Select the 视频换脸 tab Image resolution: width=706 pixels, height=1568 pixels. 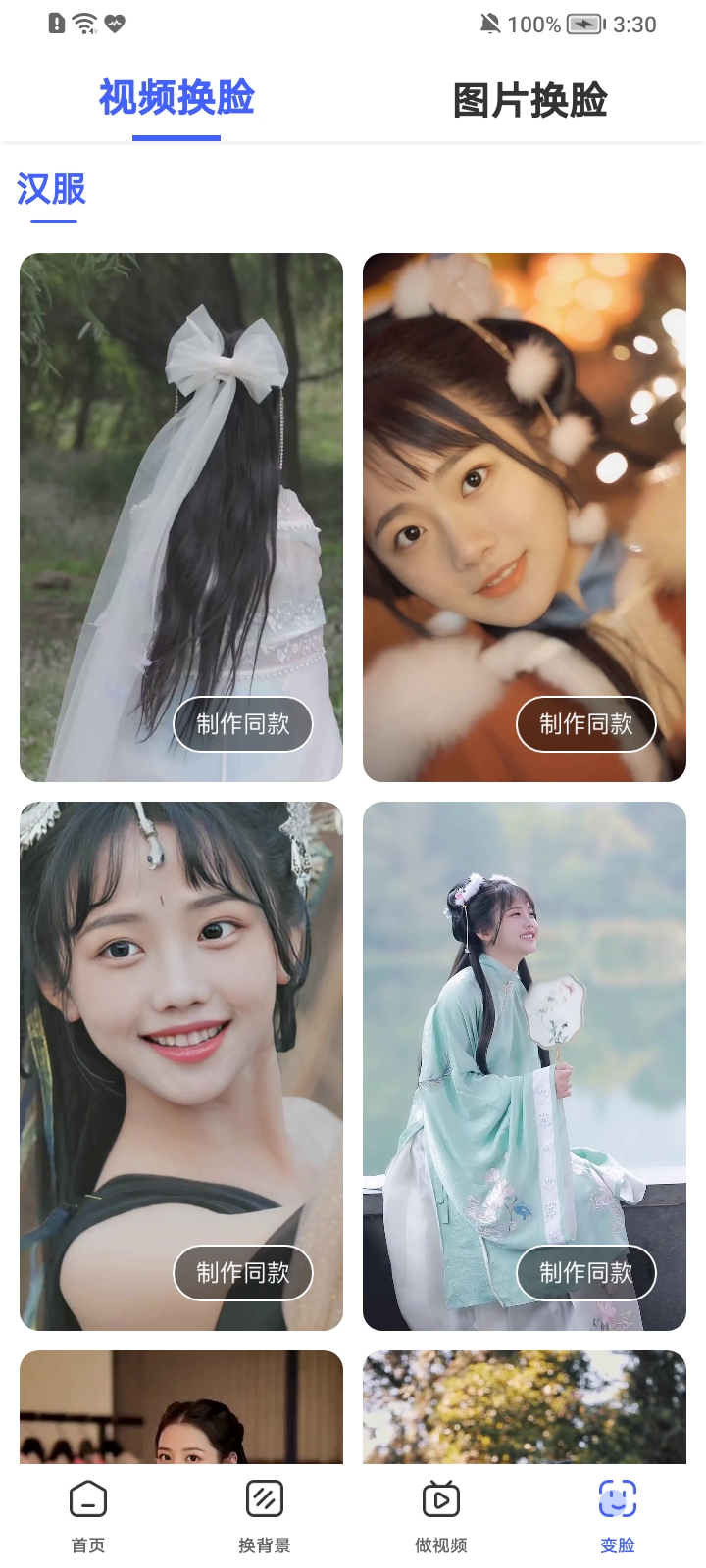click(x=176, y=98)
